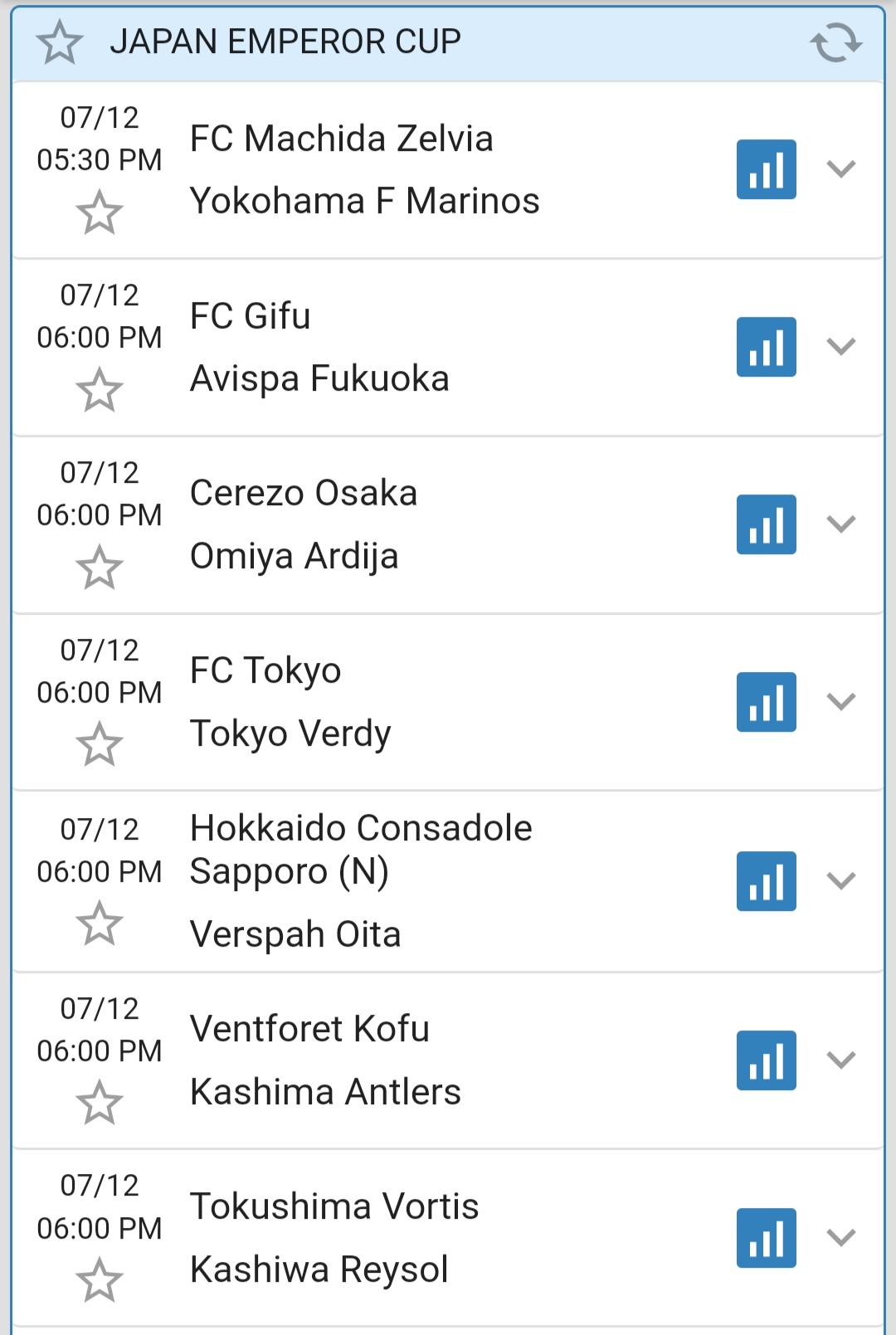Refresh the Japan Emperor Cup fixtures
This screenshot has width=896, height=1335.
click(x=835, y=42)
